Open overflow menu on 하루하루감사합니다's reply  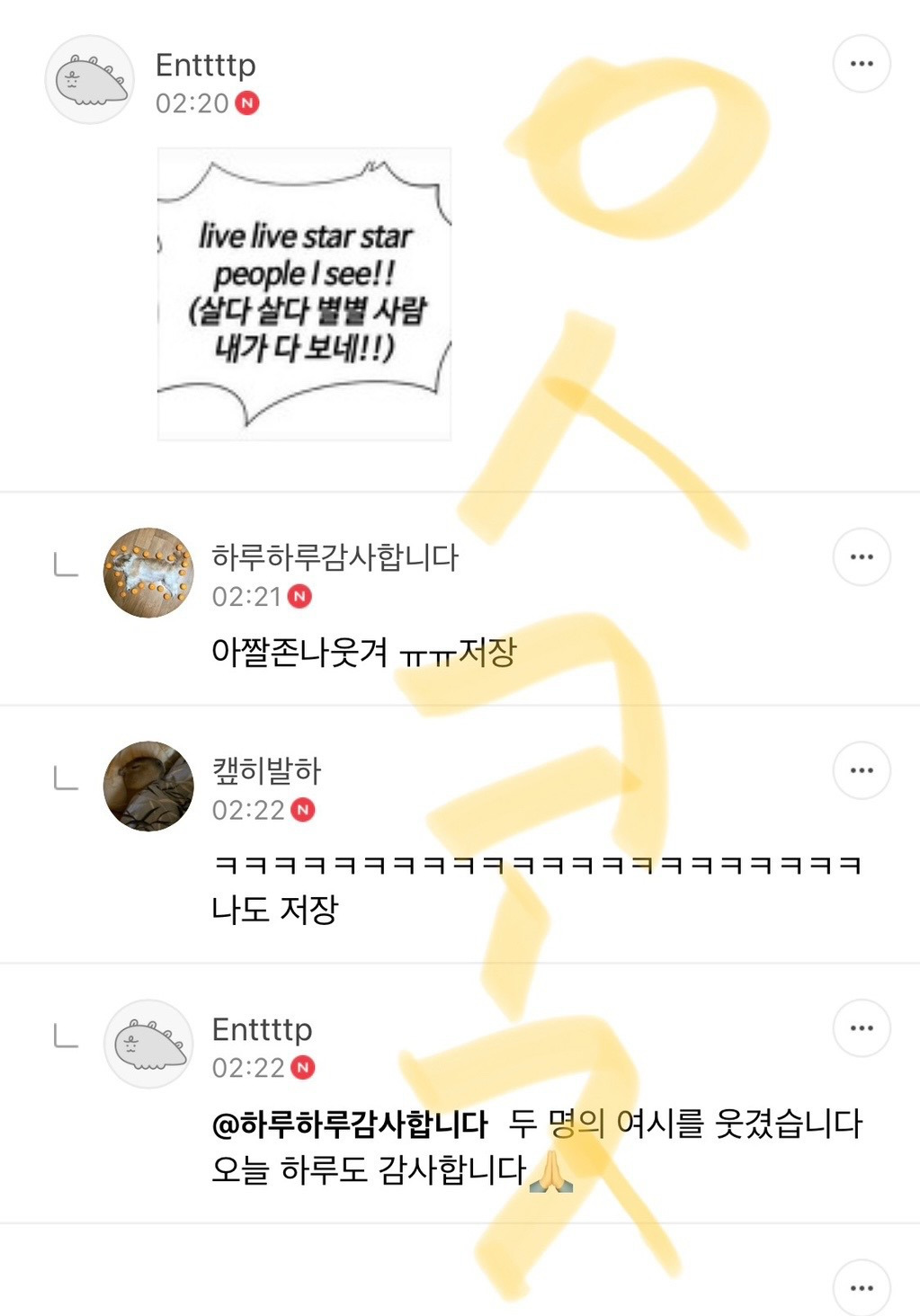[x=862, y=556]
